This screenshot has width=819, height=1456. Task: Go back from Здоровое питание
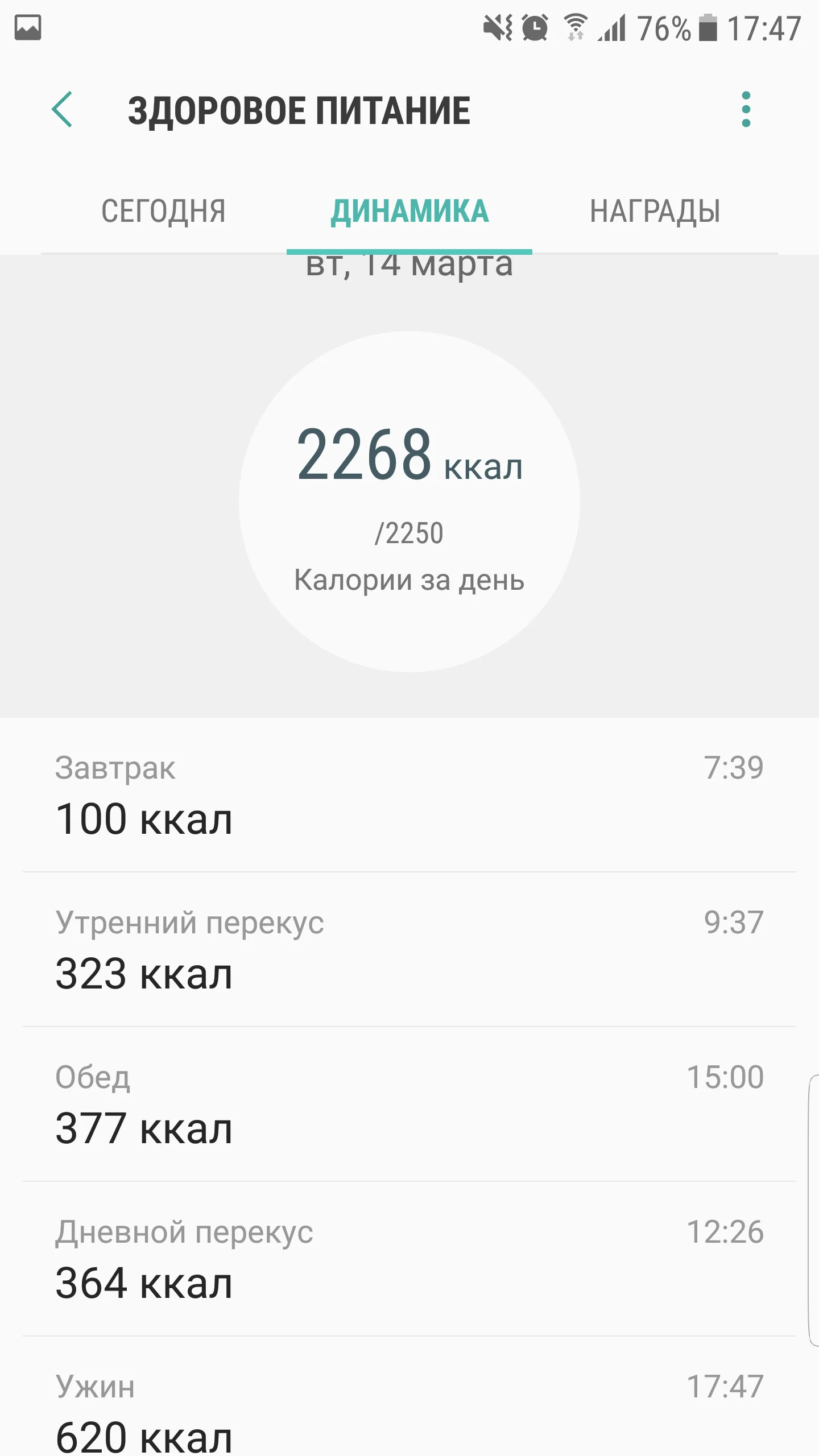pyautogui.click(x=63, y=109)
